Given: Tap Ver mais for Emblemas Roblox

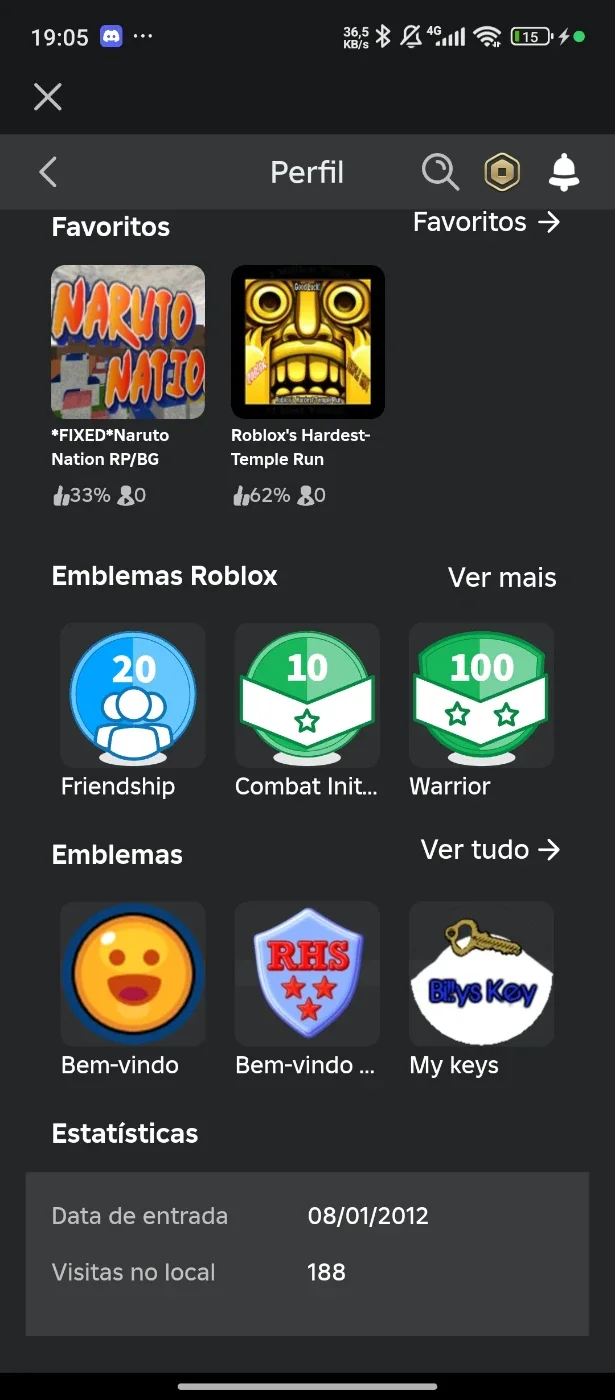Looking at the screenshot, I should (x=502, y=578).
